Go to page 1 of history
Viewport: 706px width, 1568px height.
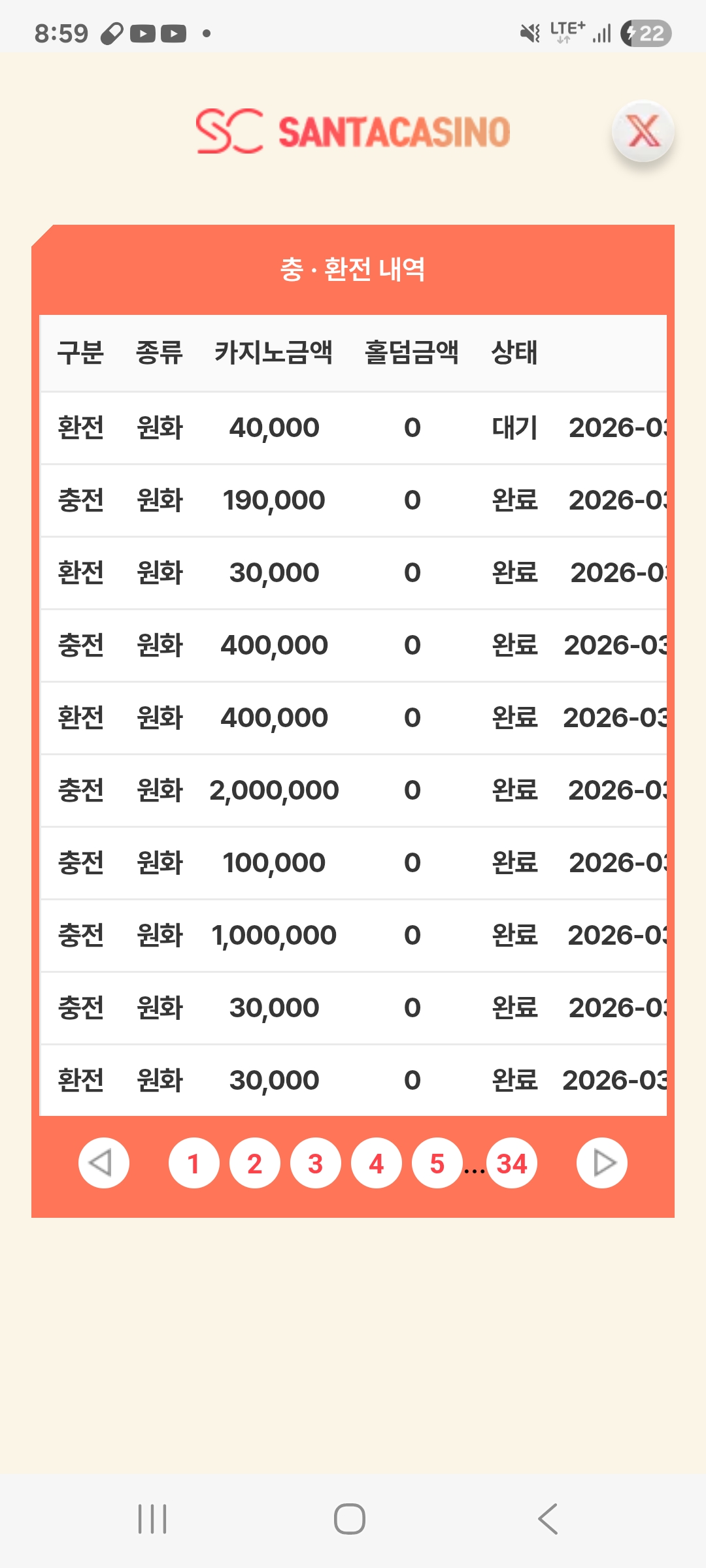[193, 1163]
